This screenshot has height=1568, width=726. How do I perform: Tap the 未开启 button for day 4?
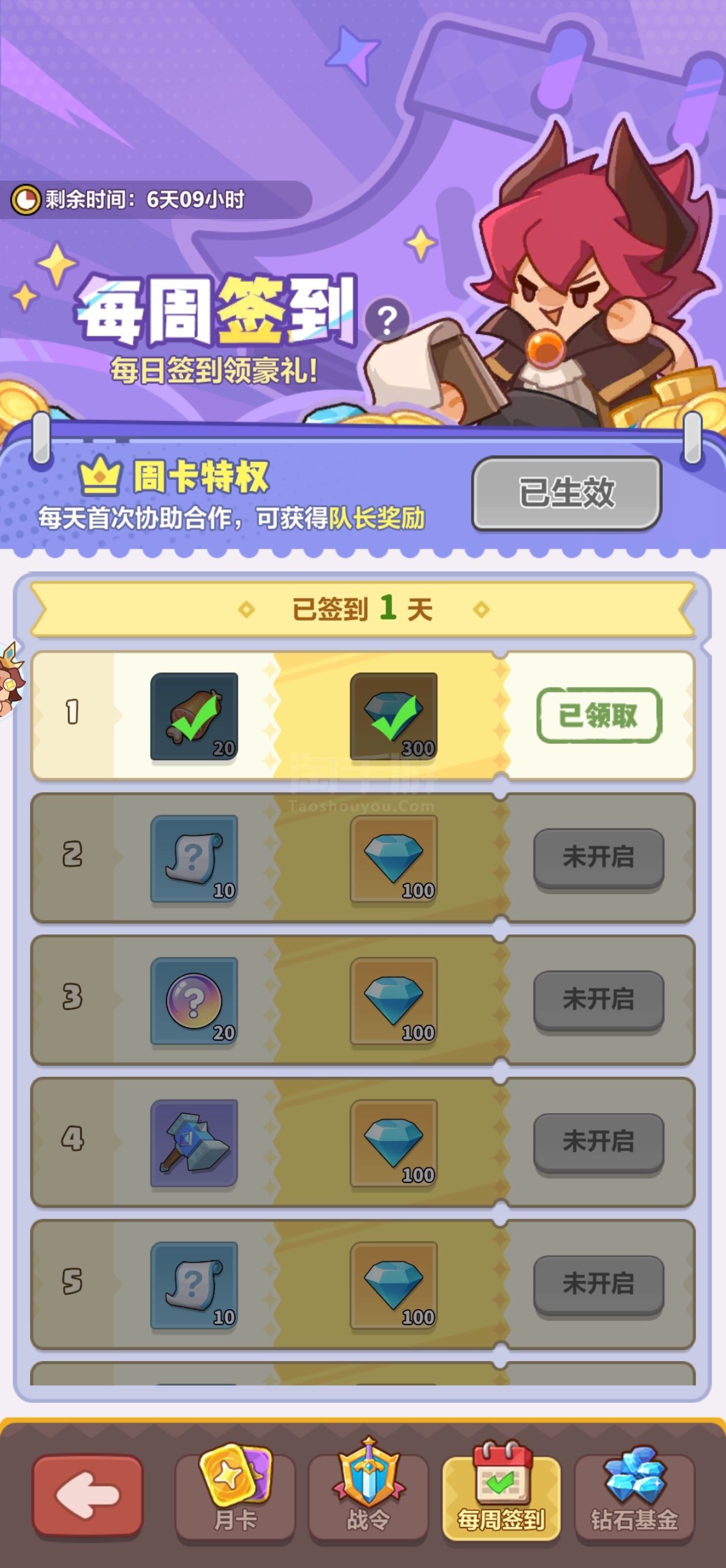point(598,1141)
